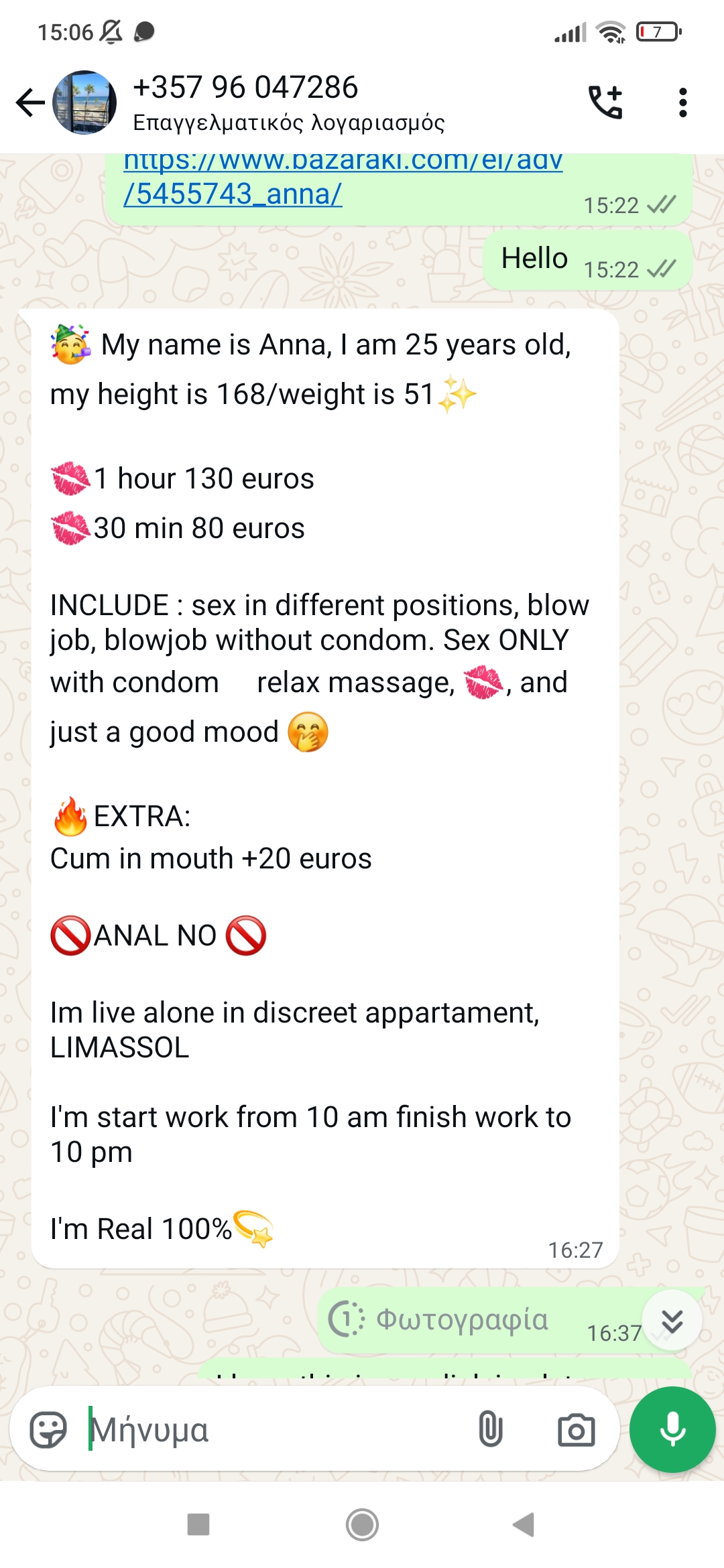Open recent apps with the square button
This screenshot has height=1568, width=724.
tap(198, 1525)
